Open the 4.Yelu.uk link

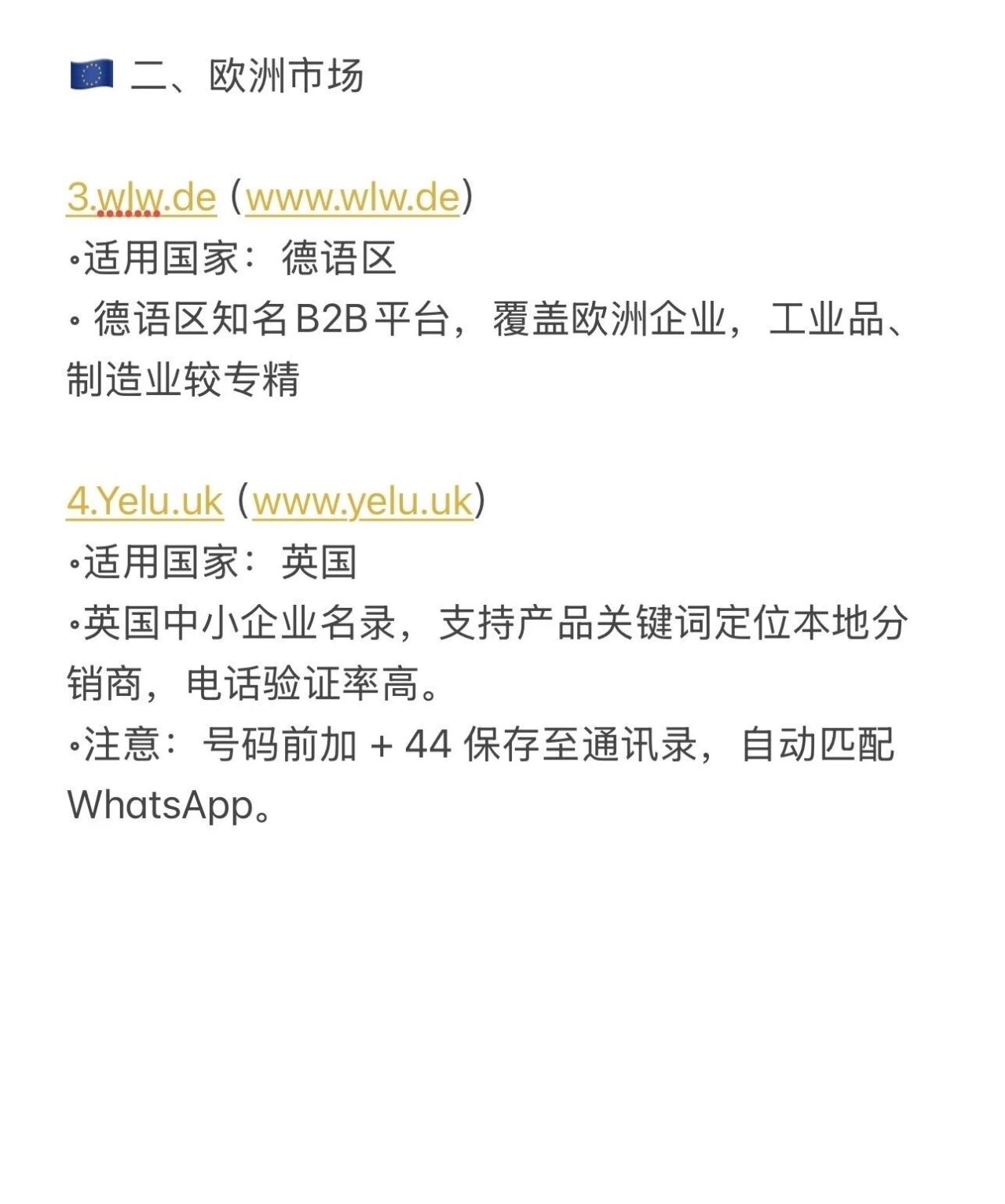[x=144, y=500]
